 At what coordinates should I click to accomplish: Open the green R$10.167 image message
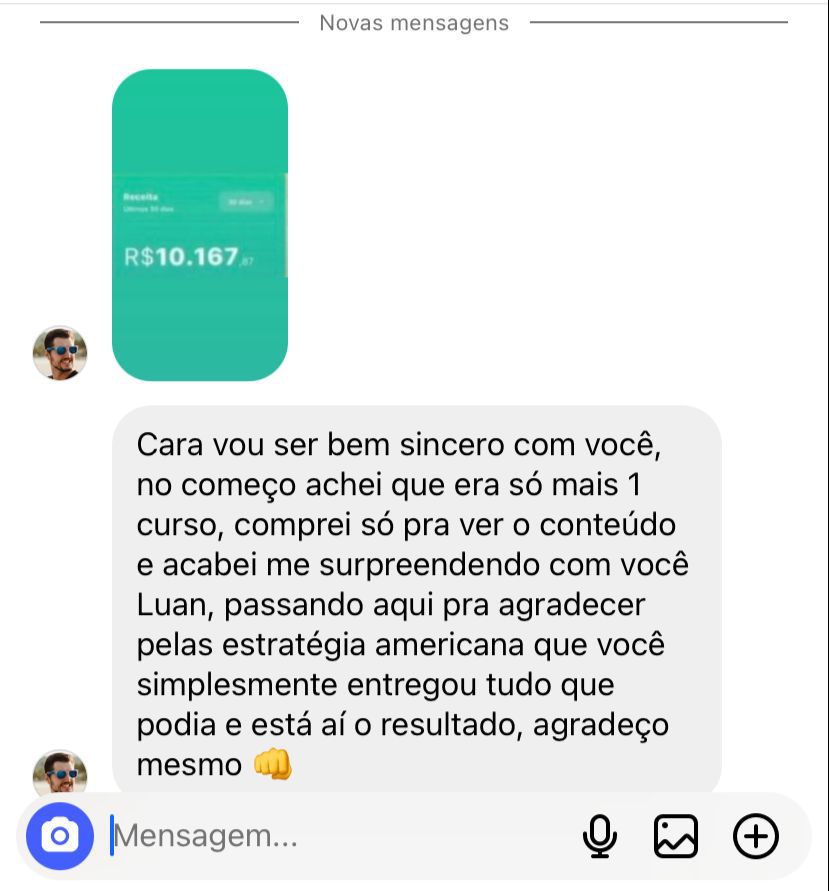tap(199, 225)
